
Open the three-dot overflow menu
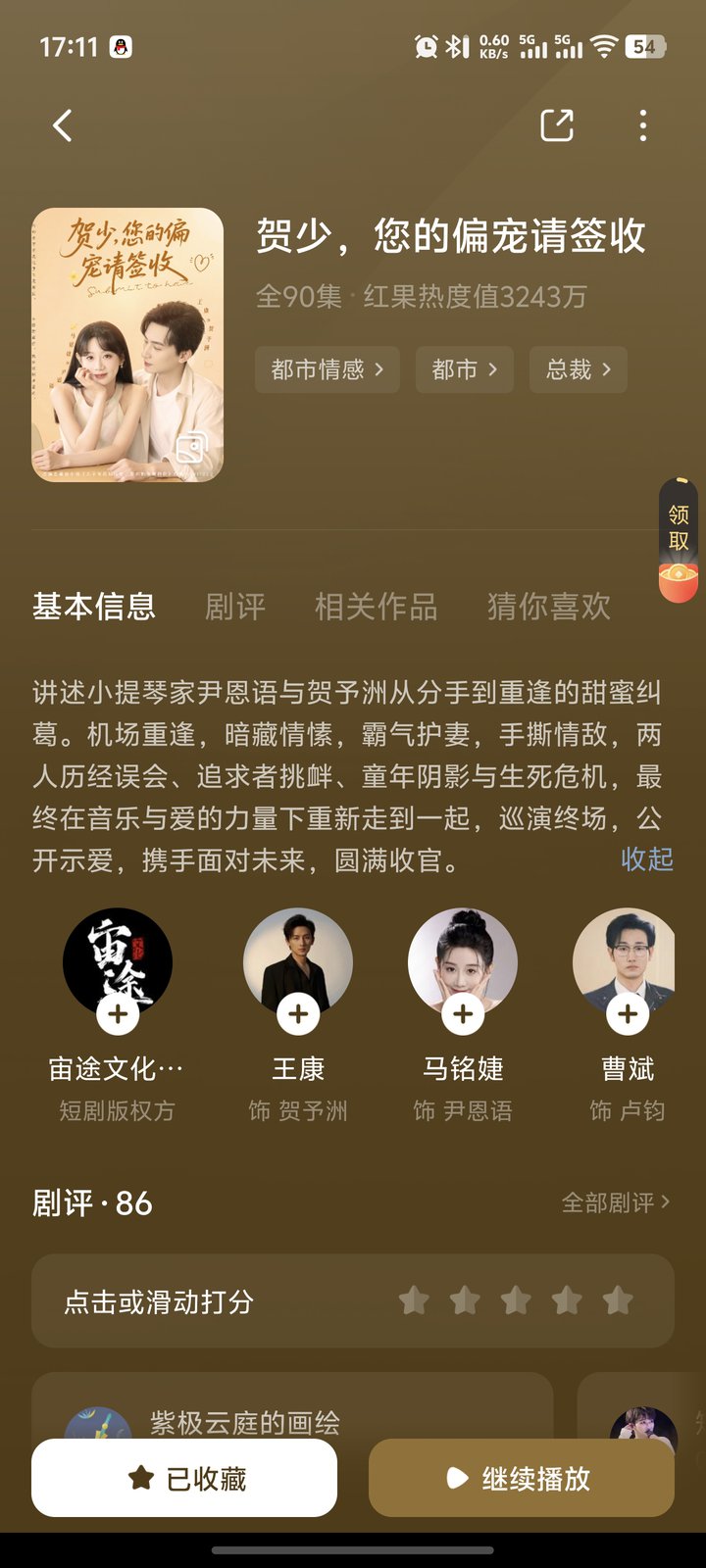point(642,126)
